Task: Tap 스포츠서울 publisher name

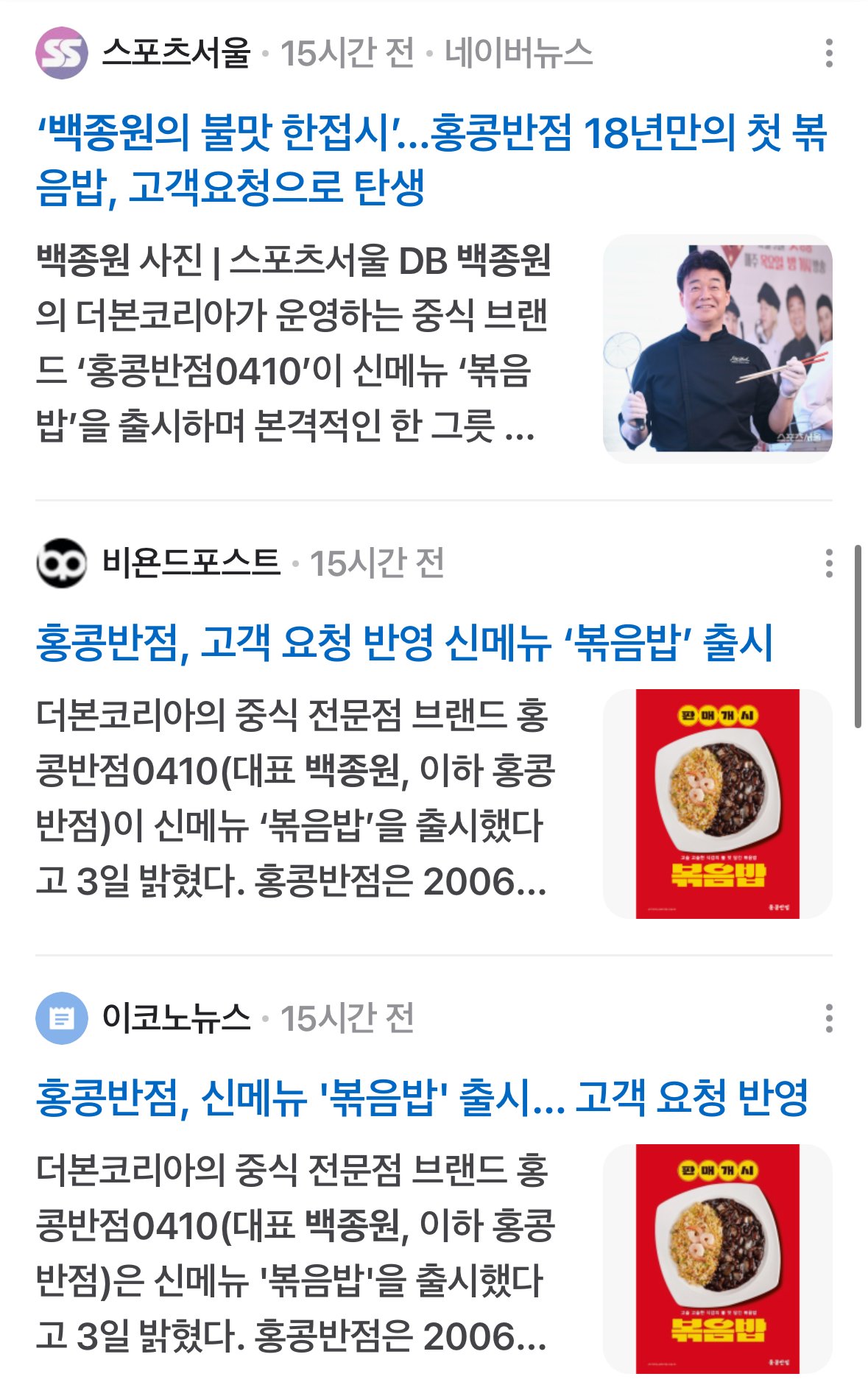Action: [177, 53]
